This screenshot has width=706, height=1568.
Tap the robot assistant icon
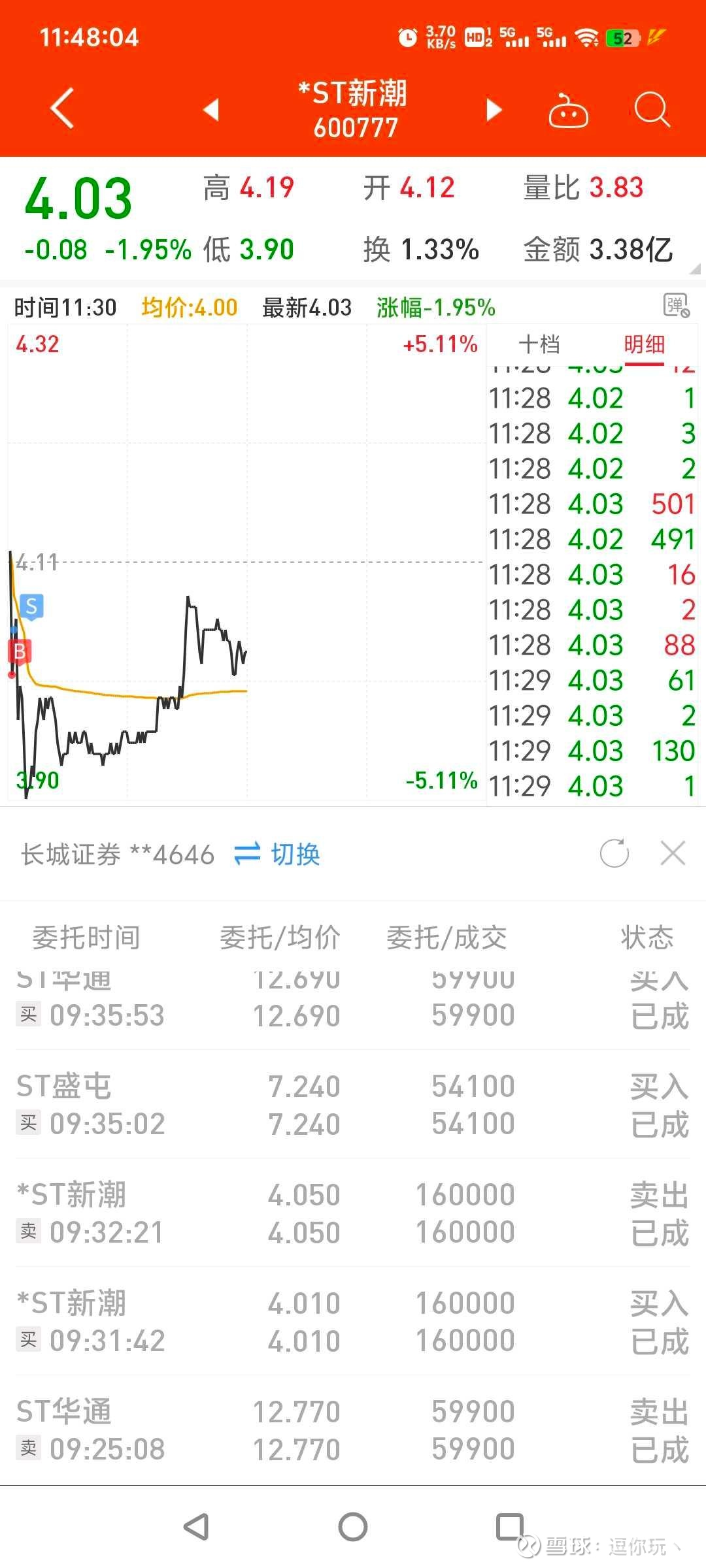click(x=568, y=110)
